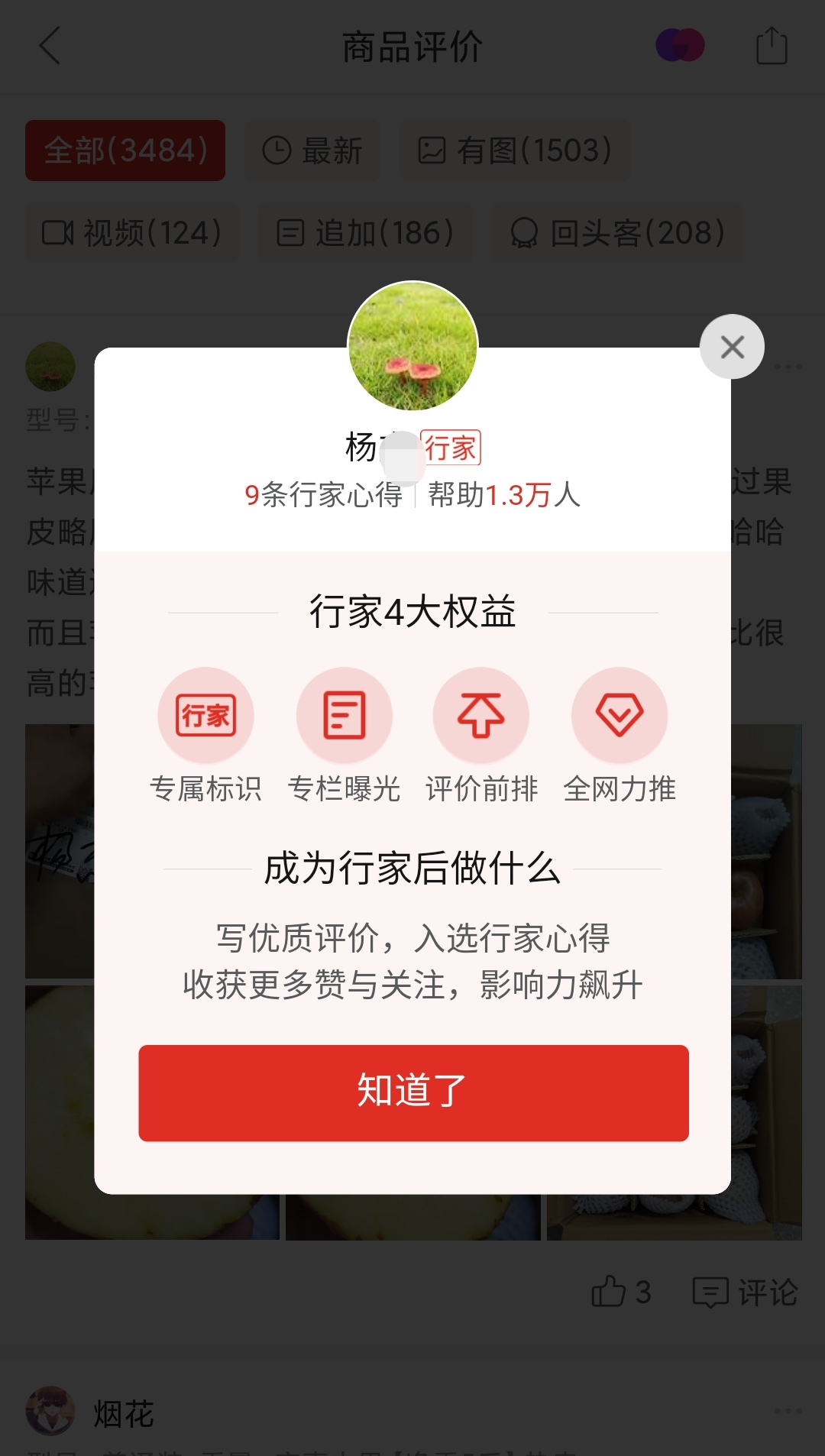
Task: Confirm with the 知道了 button
Action: point(413,1092)
